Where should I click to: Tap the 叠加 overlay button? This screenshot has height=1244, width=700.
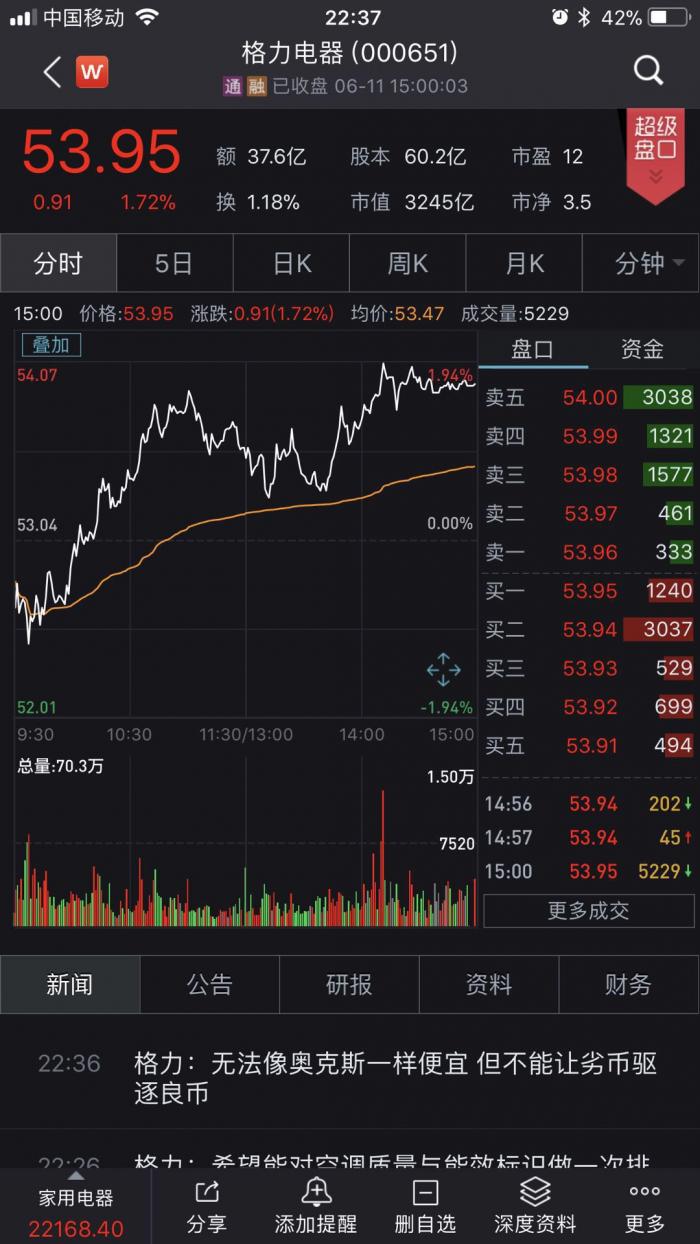(x=51, y=345)
